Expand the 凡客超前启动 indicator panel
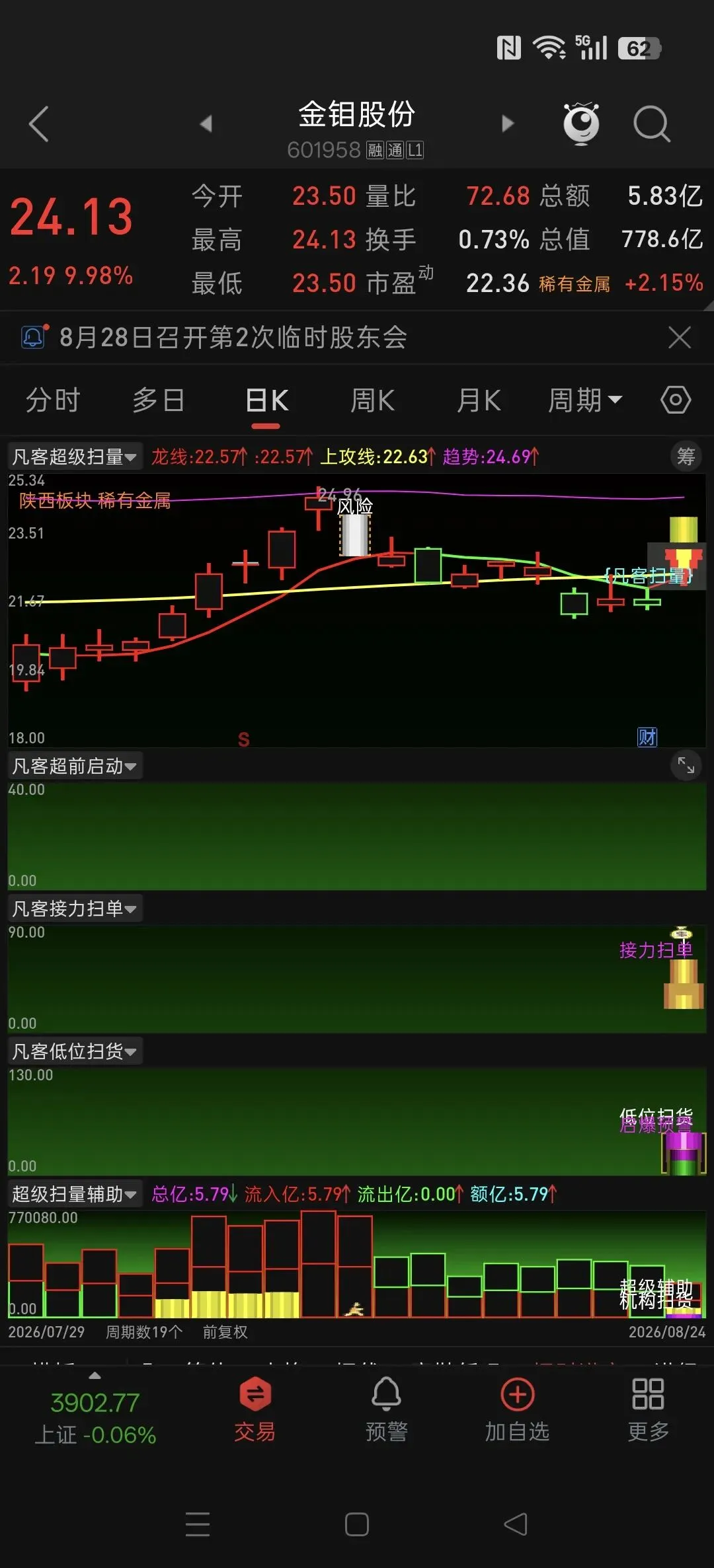 click(686, 765)
